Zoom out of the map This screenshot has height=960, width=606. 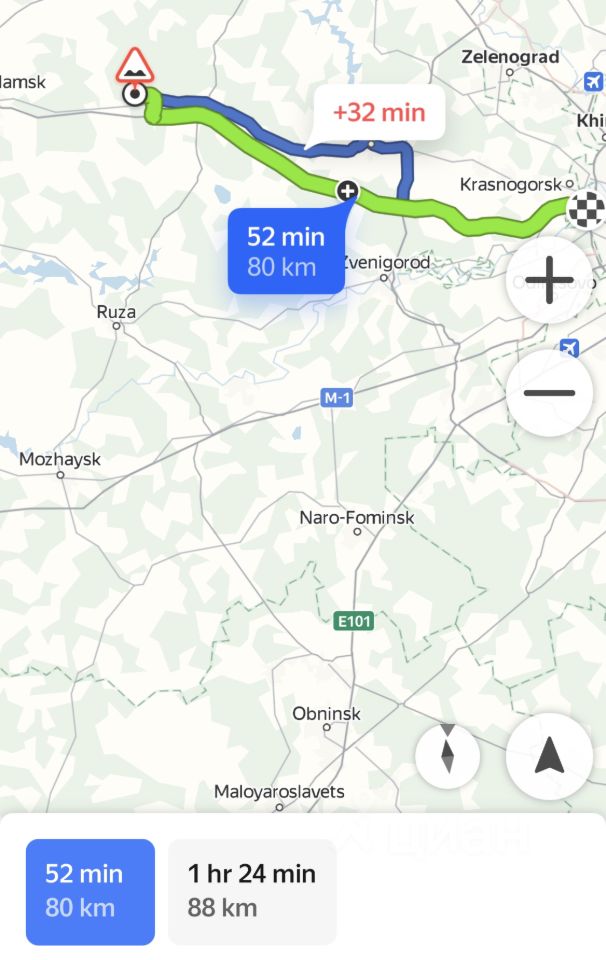coord(549,392)
